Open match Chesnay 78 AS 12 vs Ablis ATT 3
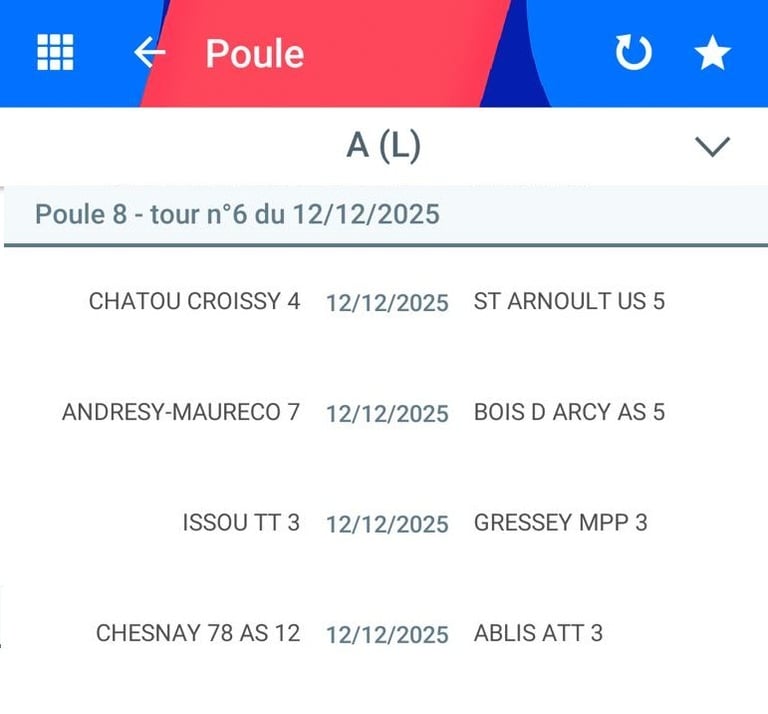This screenshot has width=768, height=714. pos(386,634)
